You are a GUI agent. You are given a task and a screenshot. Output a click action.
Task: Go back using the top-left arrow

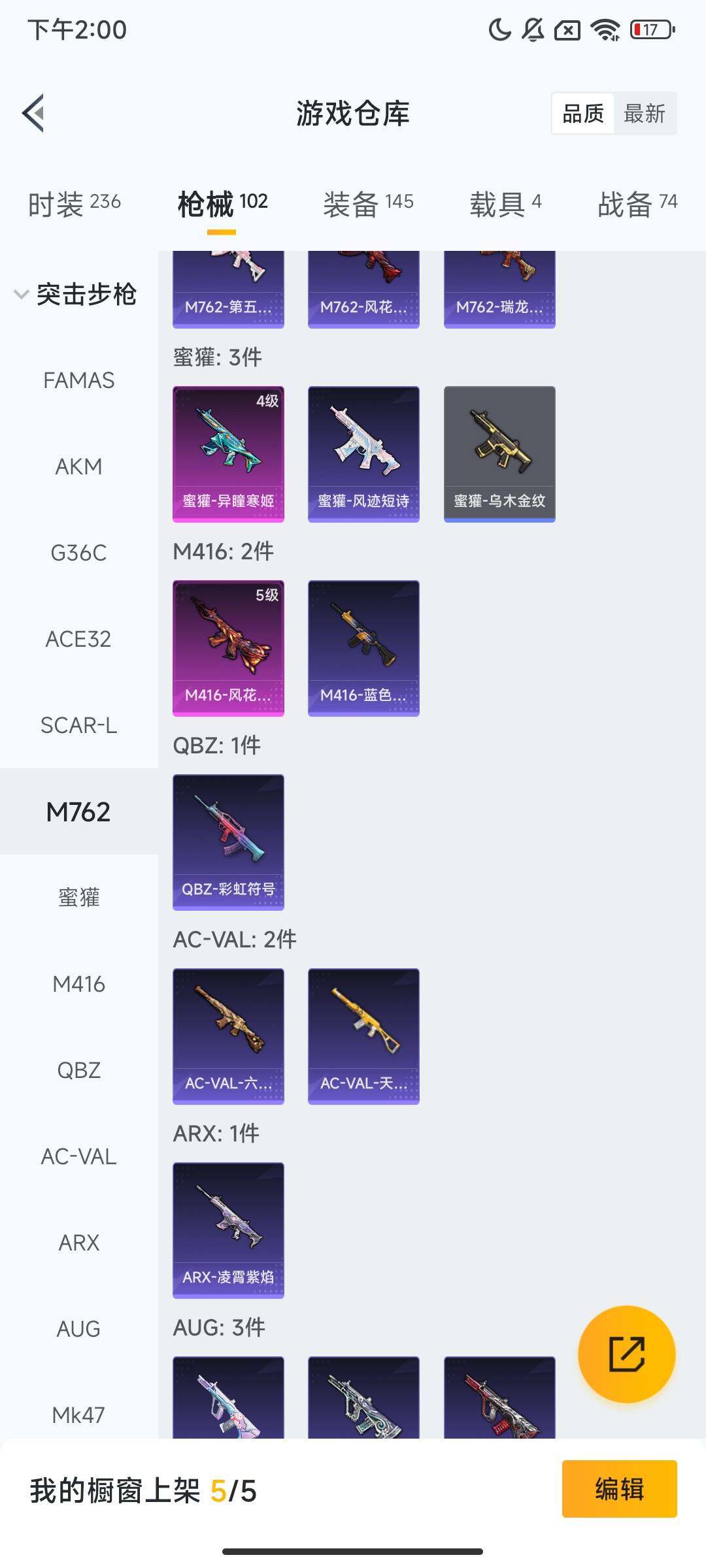[34, 113]
